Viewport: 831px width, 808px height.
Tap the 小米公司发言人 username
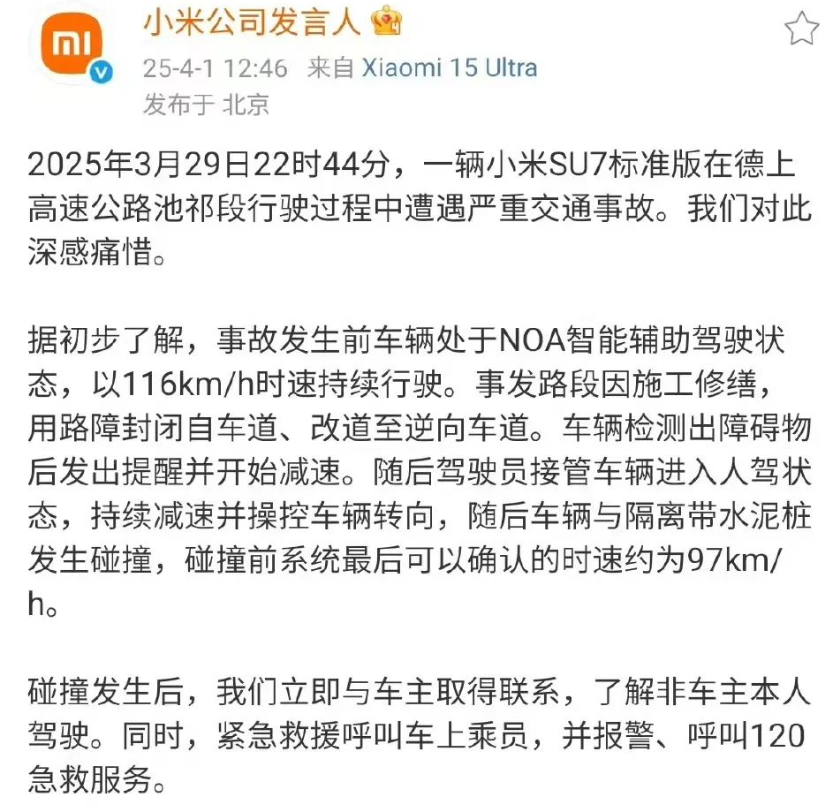(251, 20)
